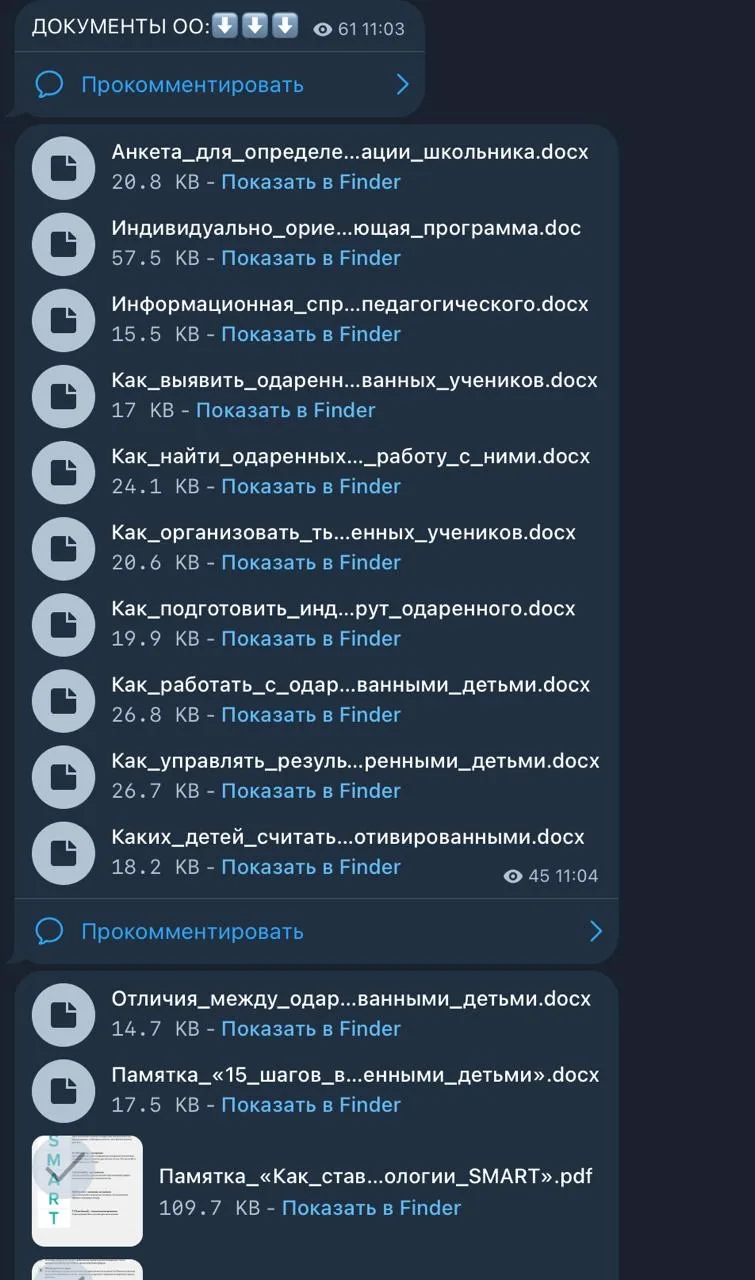Show Каких_детей_считать docx in Finder

point(310,867)
